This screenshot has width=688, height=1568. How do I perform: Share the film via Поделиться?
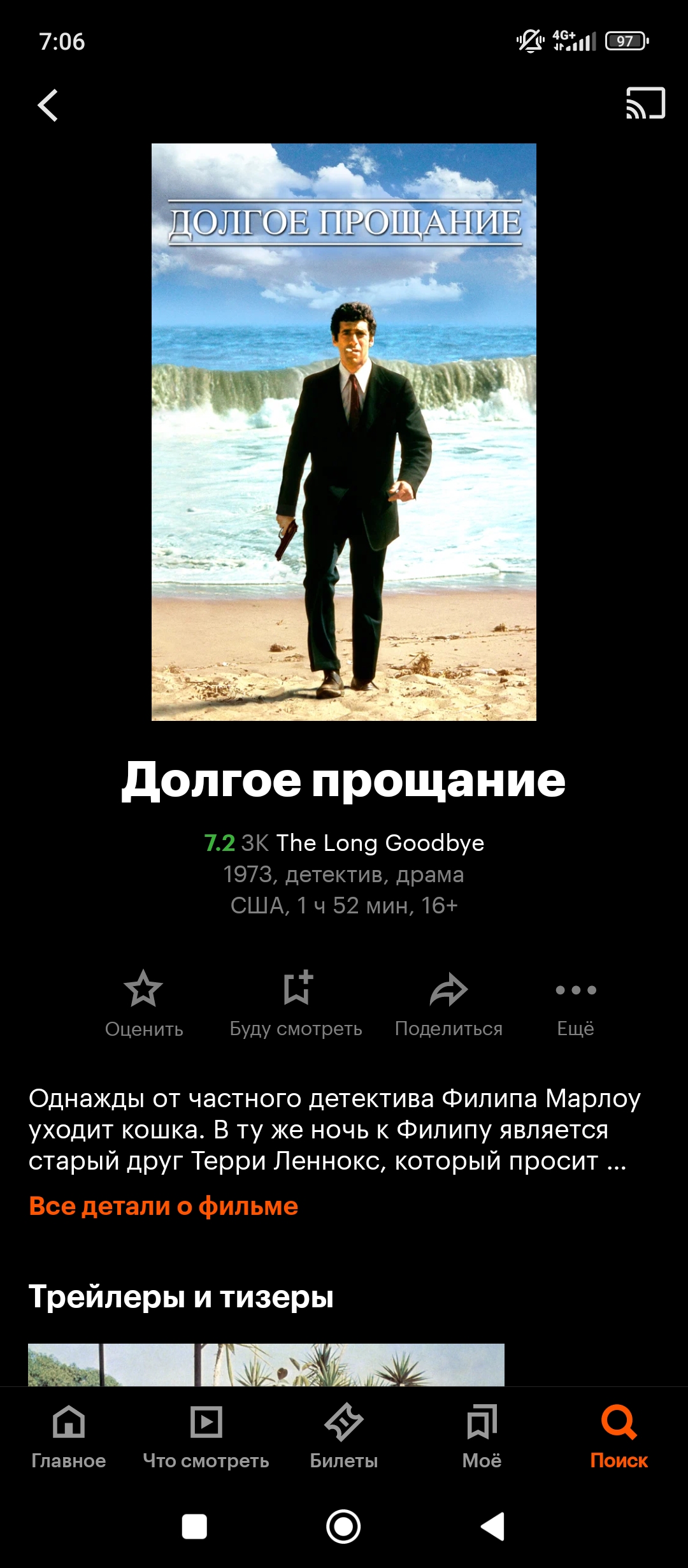tap(448, 1003)
